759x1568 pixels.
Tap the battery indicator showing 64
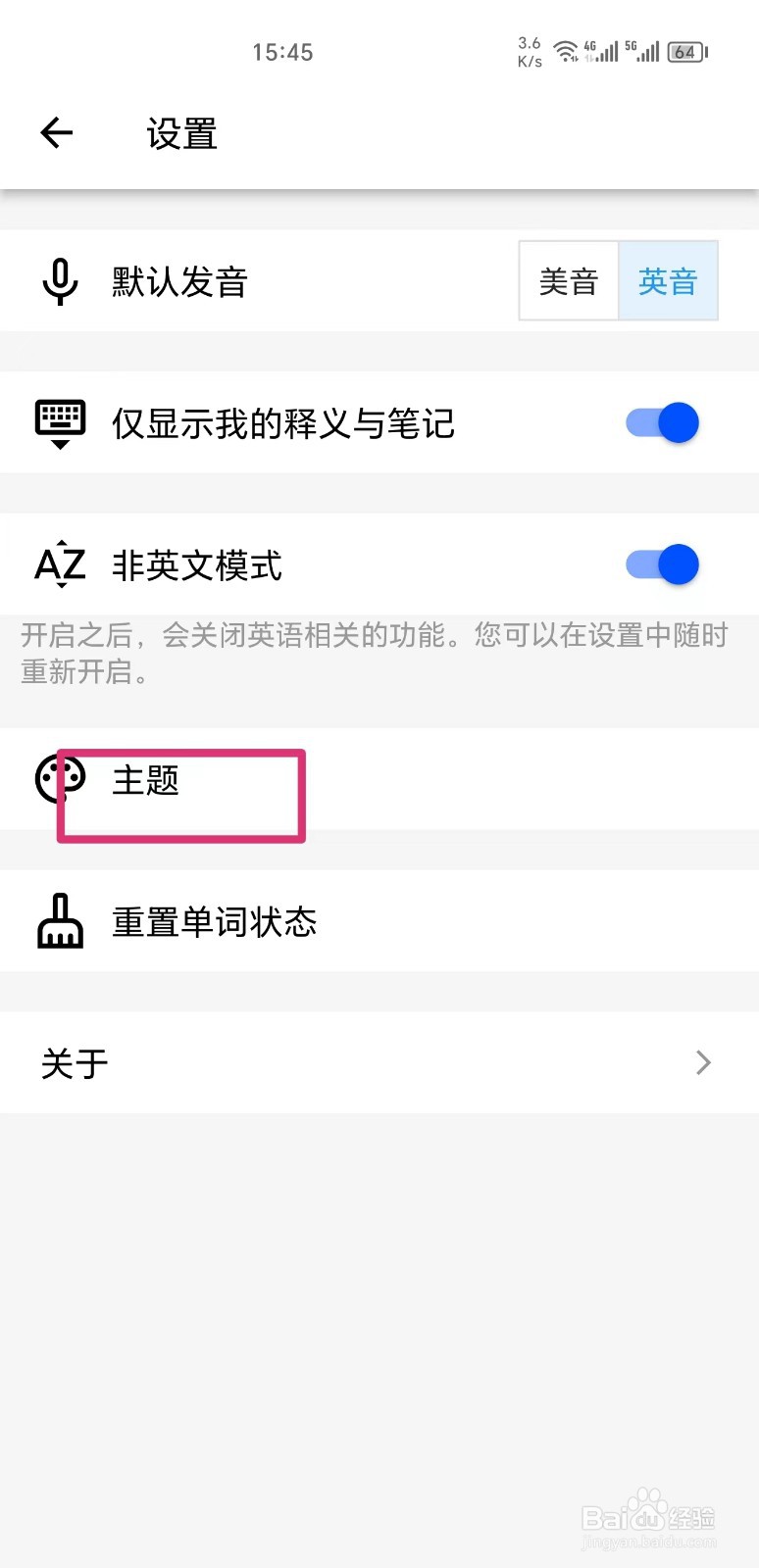point(687,51)
